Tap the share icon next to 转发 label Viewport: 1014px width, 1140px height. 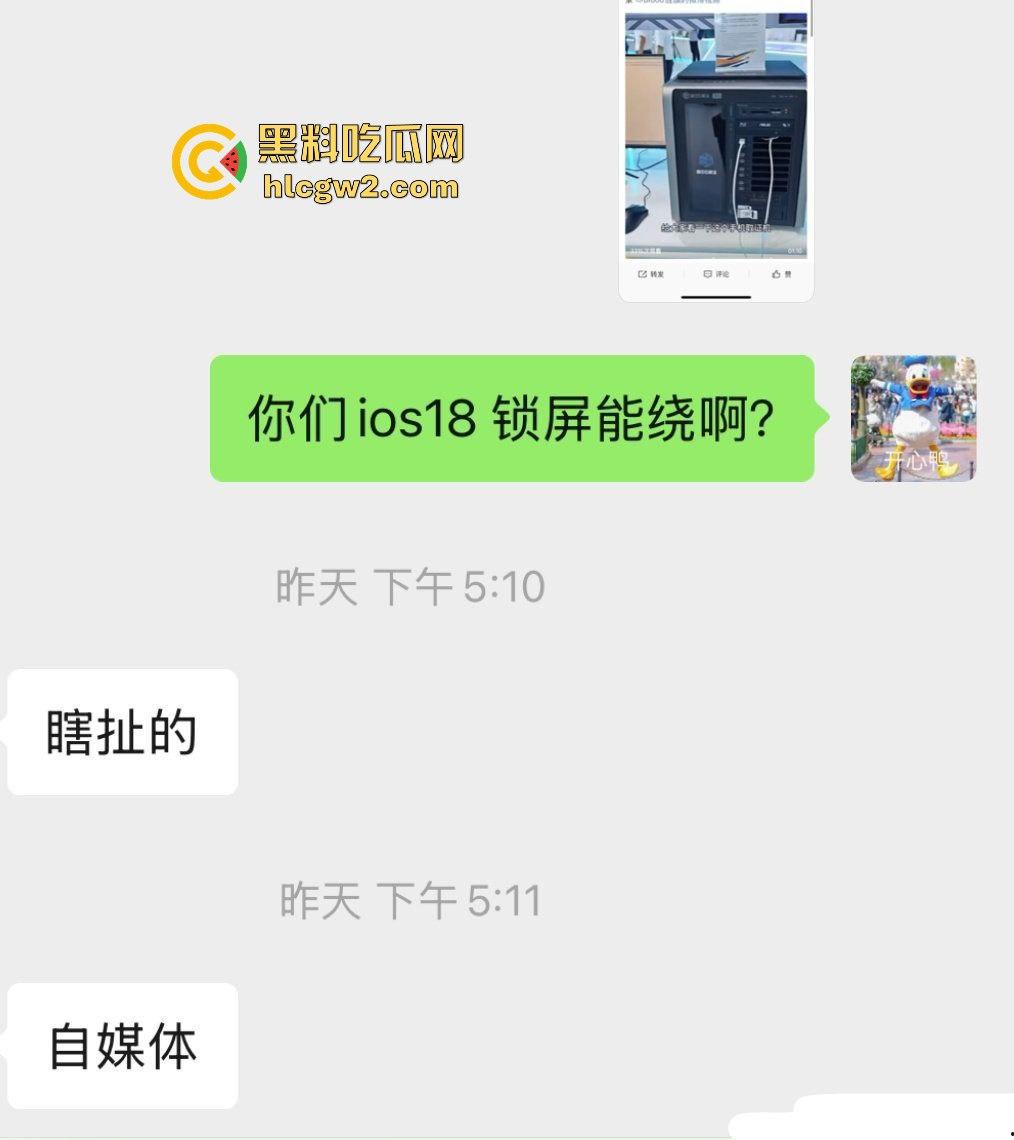click(x=643, y=273)
